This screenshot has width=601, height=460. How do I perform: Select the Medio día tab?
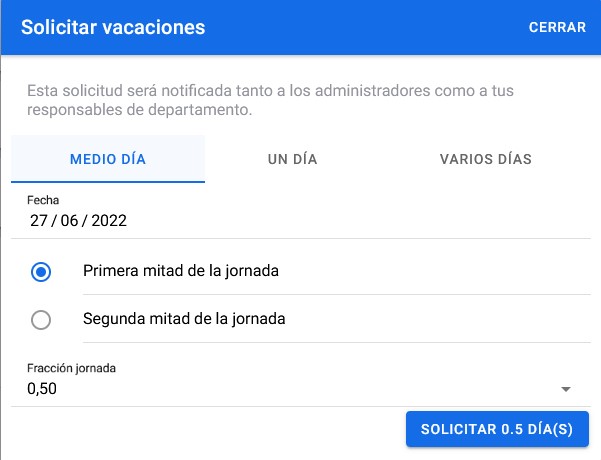click(x=108, y=159)
